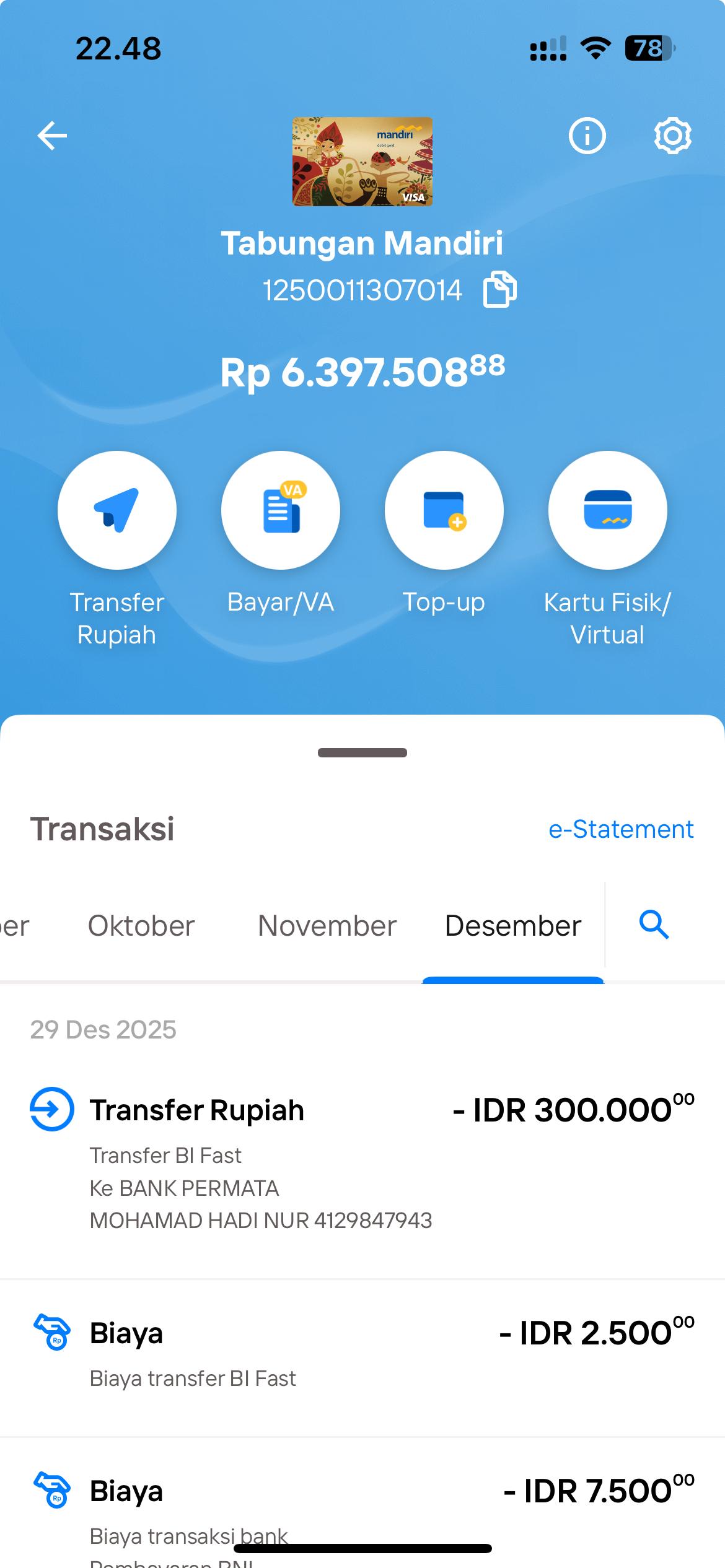Tap the transaction sheet drag handle

(362, 753)
